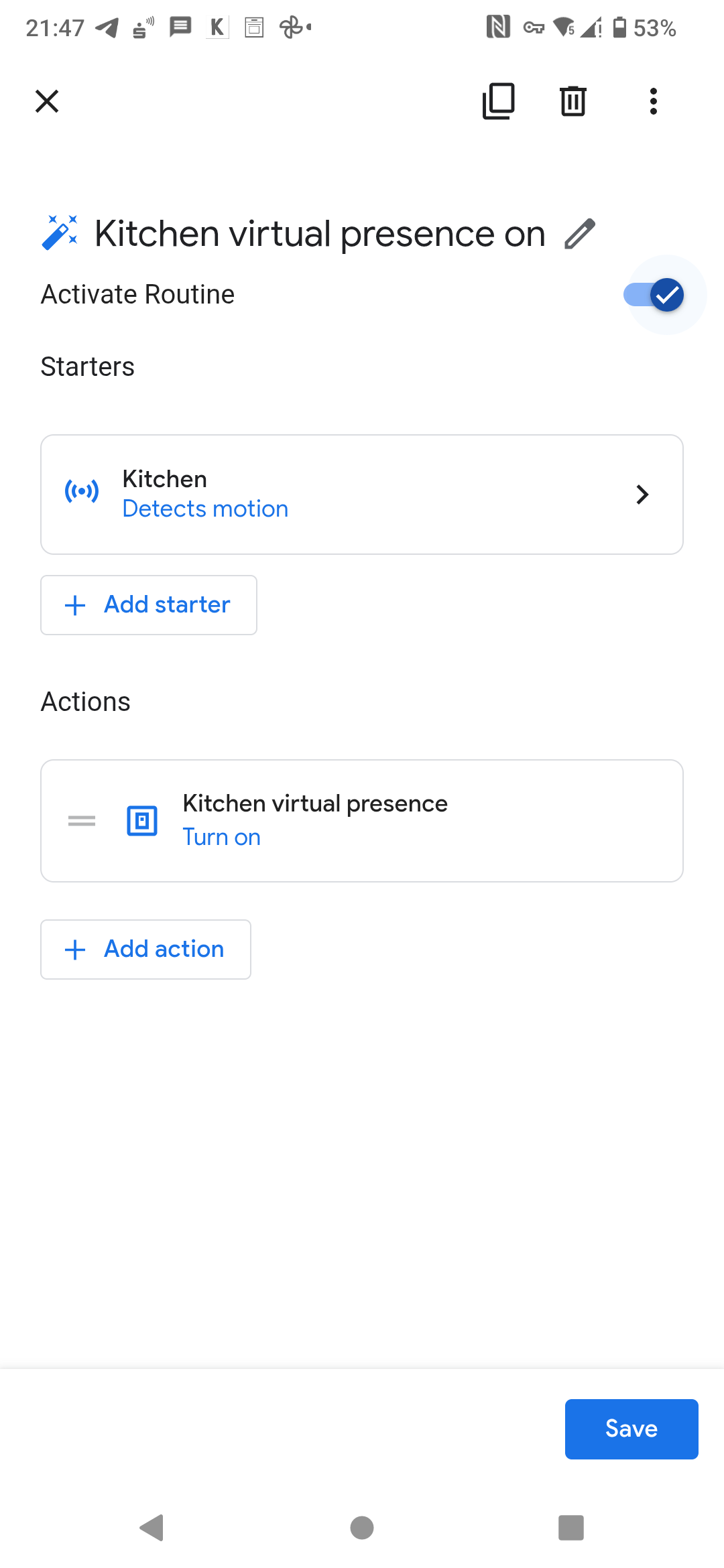Close the routine editor

pyautogui.click(x=47, y=102)
